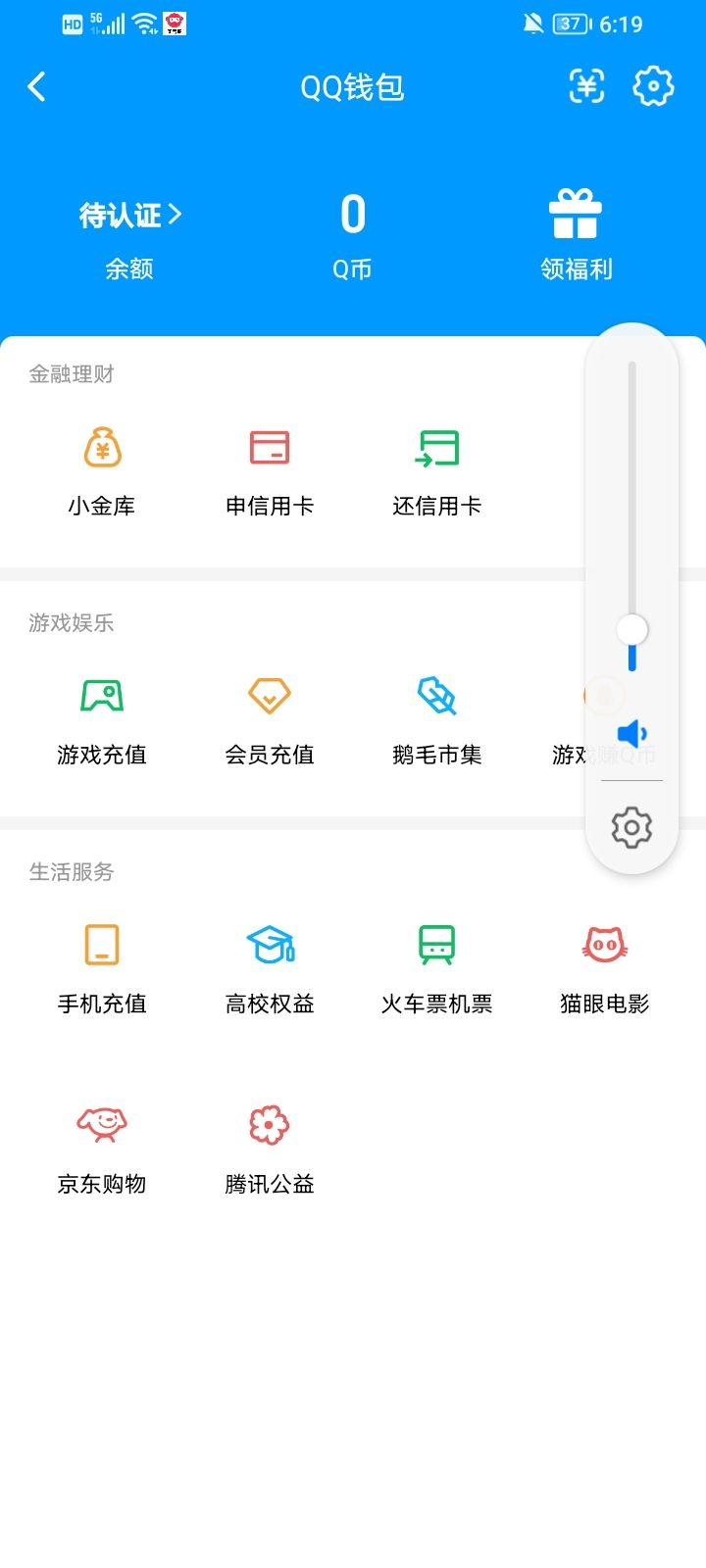Open 游戏充值 gamepad icon
706x1568 pixels.
click(101, 696)
